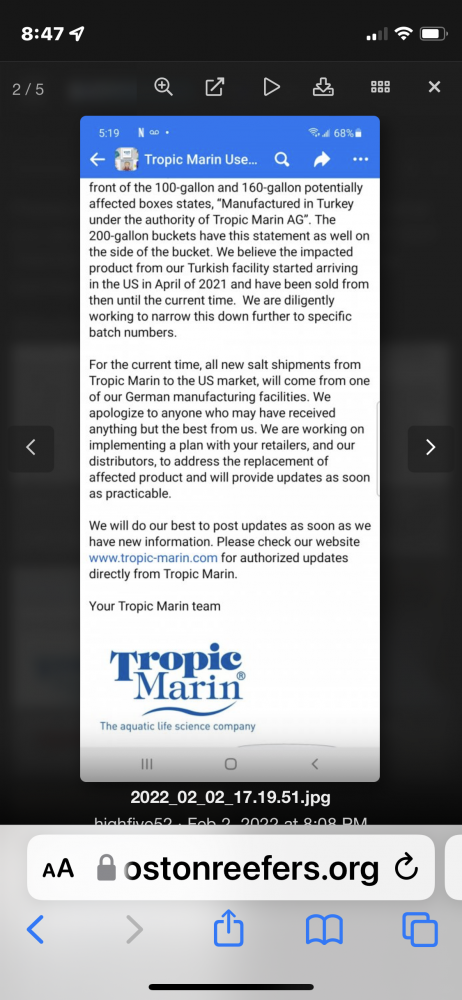This screenshot has width=462, height=1000.
Task: Zoom into the image with magnifier
Action: [163, 87]
